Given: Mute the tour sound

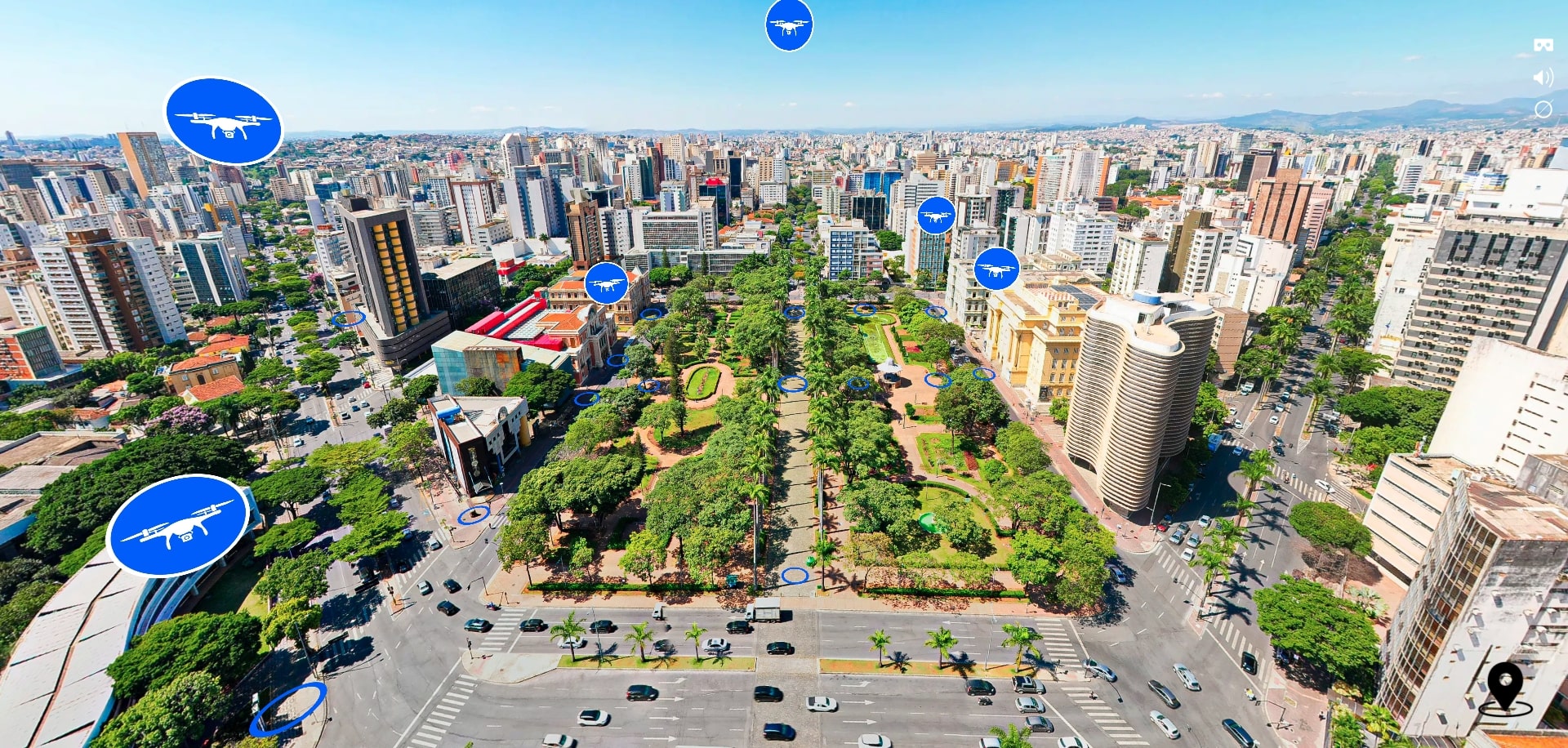Looking at the screenshot, I should [1543, 78].
